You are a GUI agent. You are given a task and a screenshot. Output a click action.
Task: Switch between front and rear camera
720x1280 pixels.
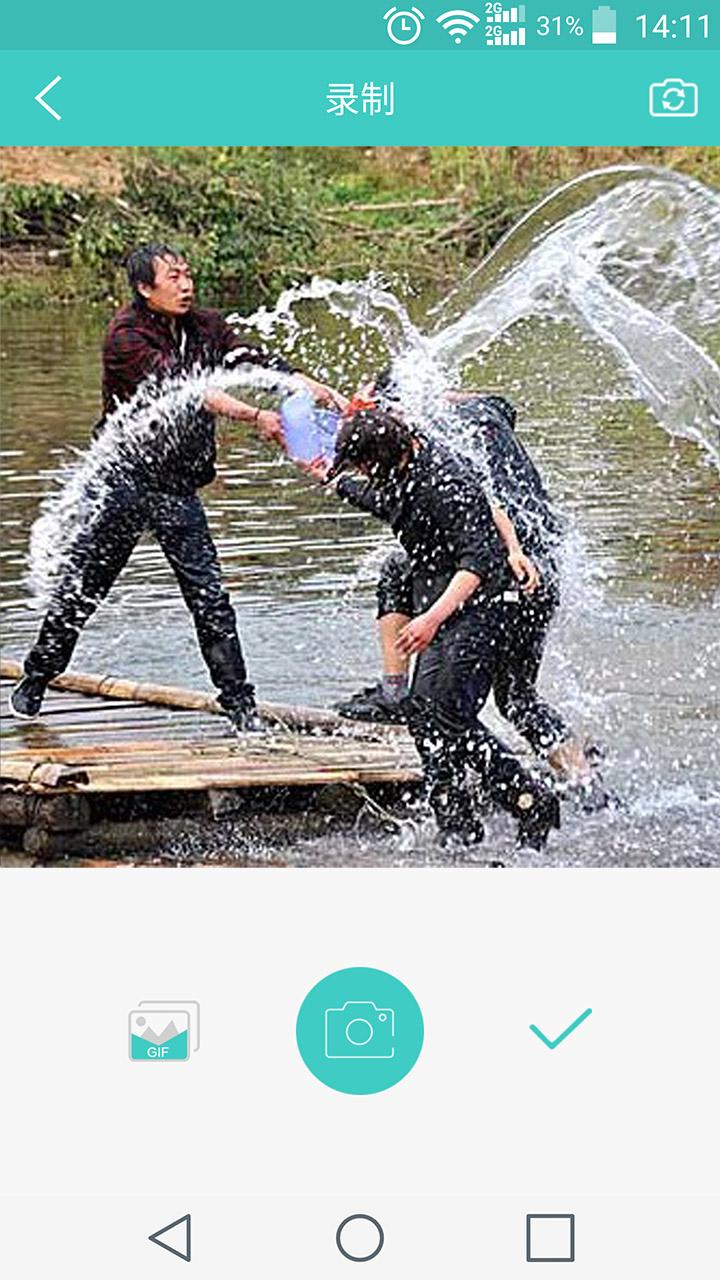[x=673, y=98]
